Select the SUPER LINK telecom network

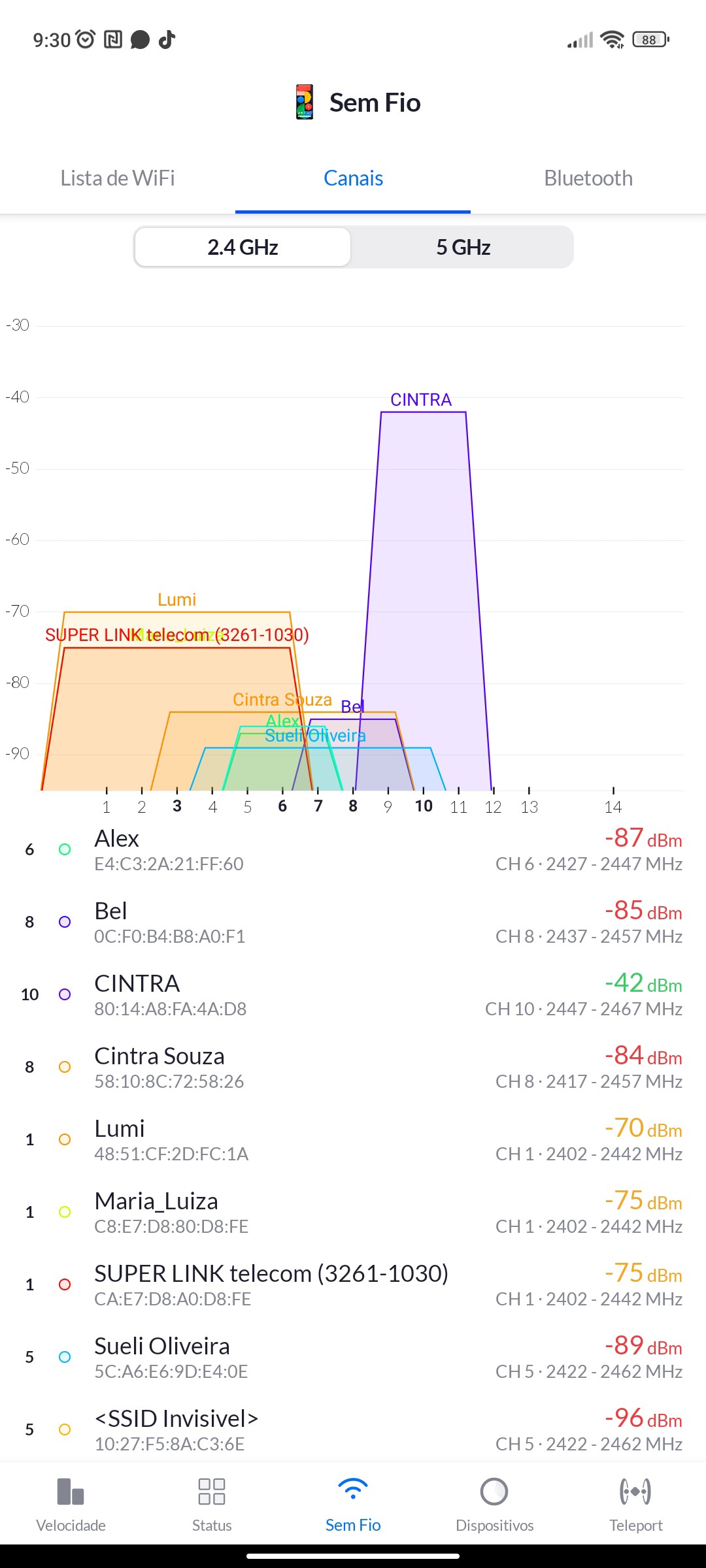pos(353,1284)
